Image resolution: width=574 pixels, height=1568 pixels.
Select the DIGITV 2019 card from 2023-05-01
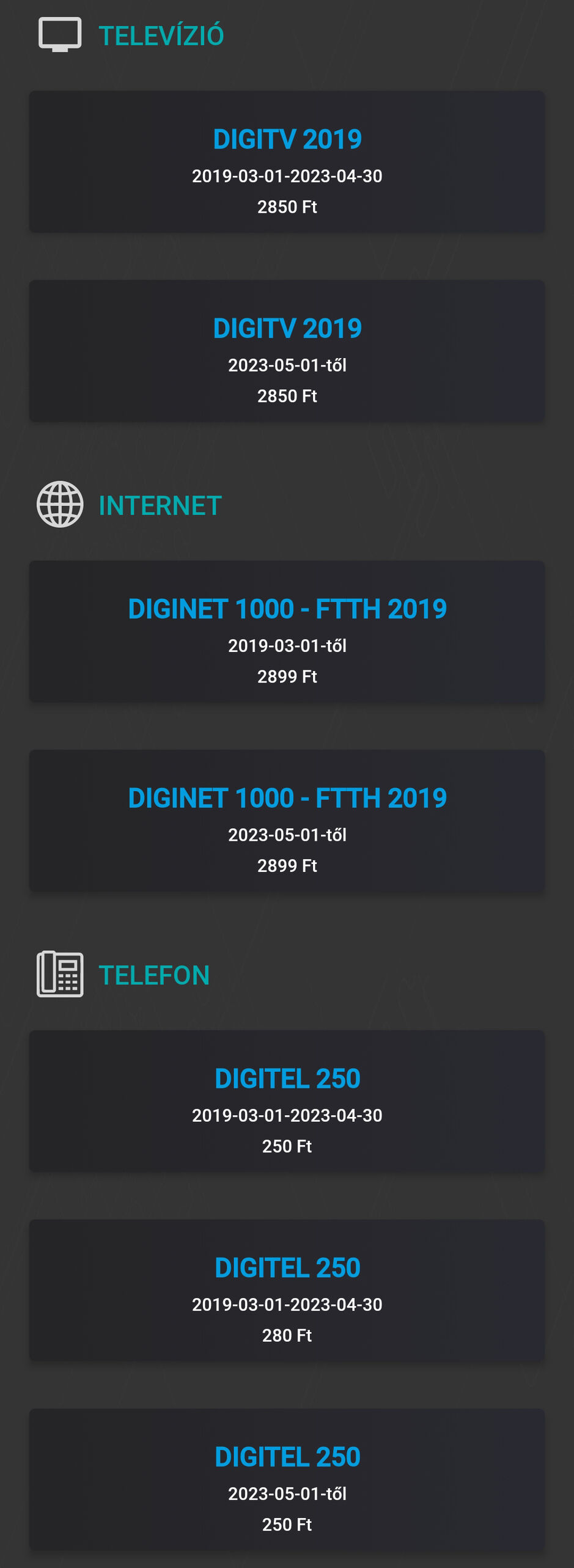click(287, 351)
